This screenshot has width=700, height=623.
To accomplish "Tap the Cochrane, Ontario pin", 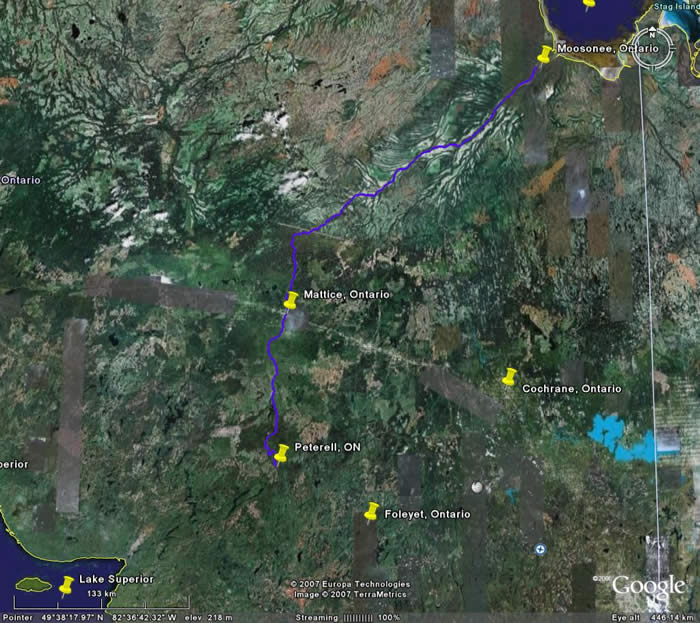I will click(x=509, y=376).
